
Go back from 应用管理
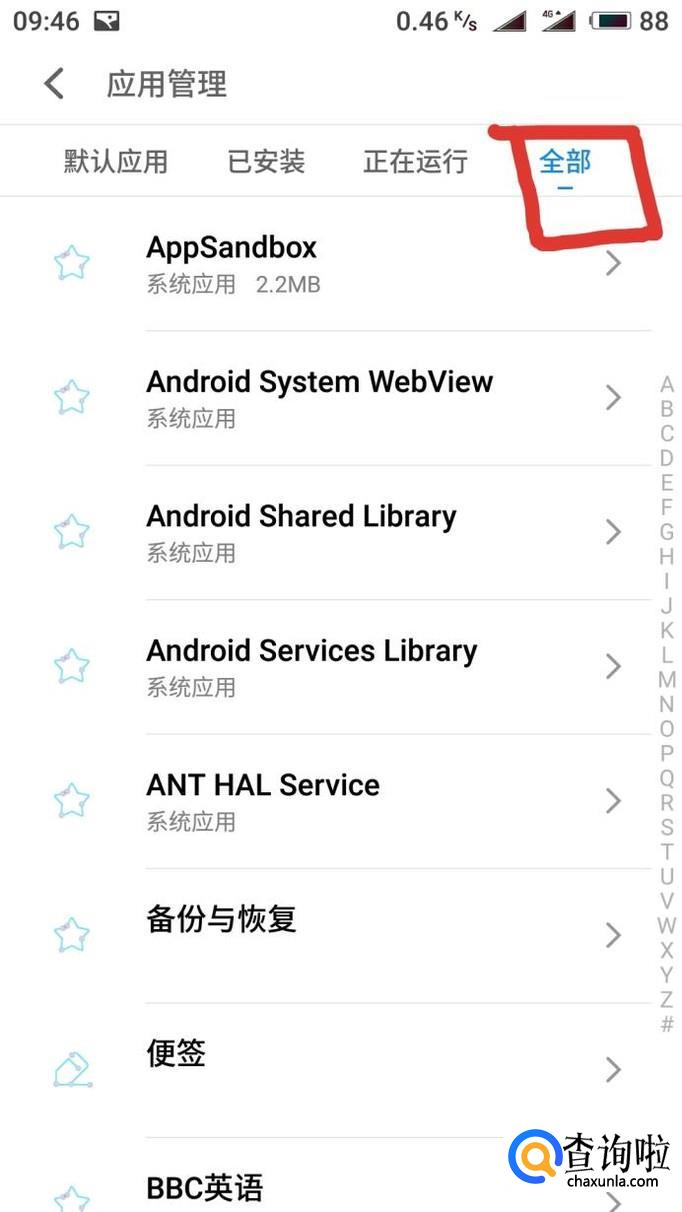[x=54, y=84]
